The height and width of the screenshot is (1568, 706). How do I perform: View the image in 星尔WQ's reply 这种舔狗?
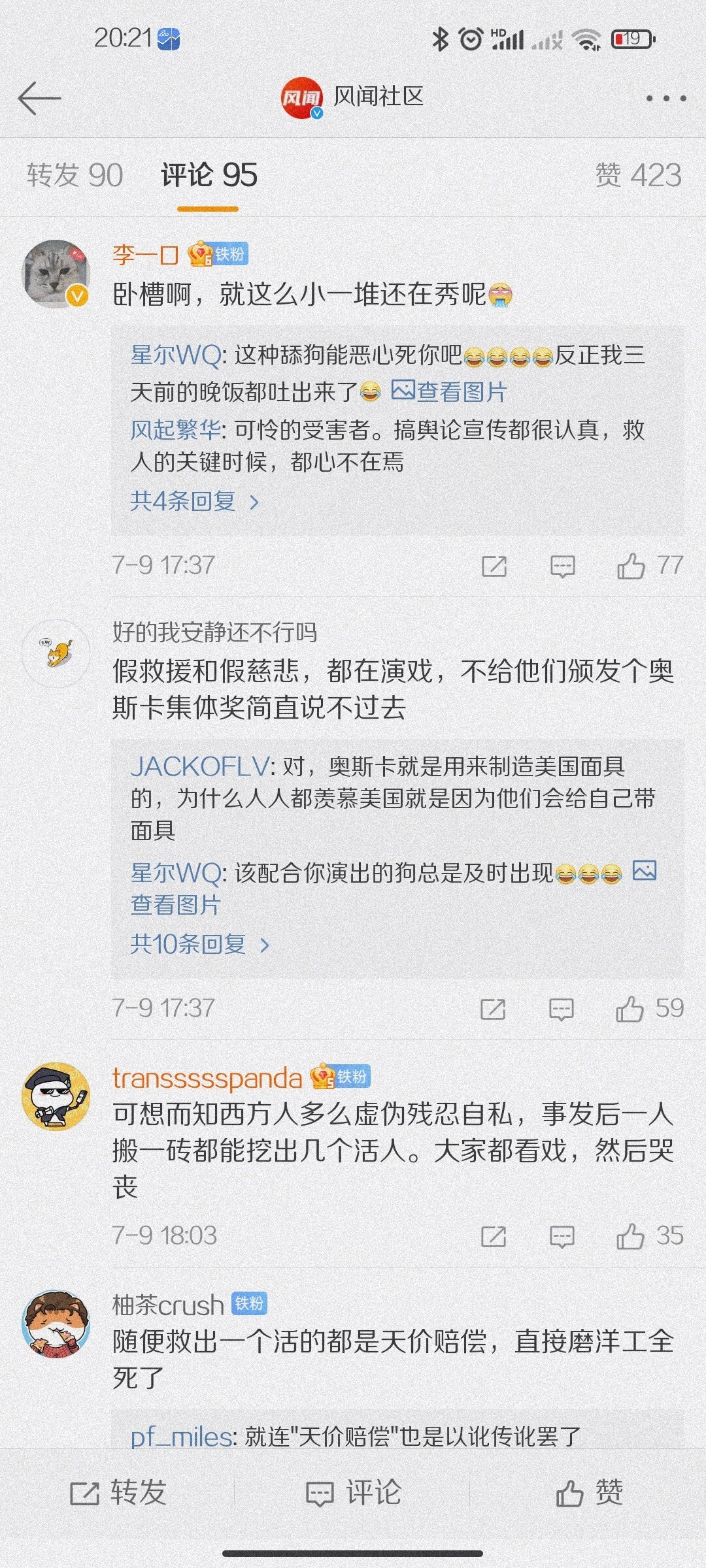coord(450,391)
